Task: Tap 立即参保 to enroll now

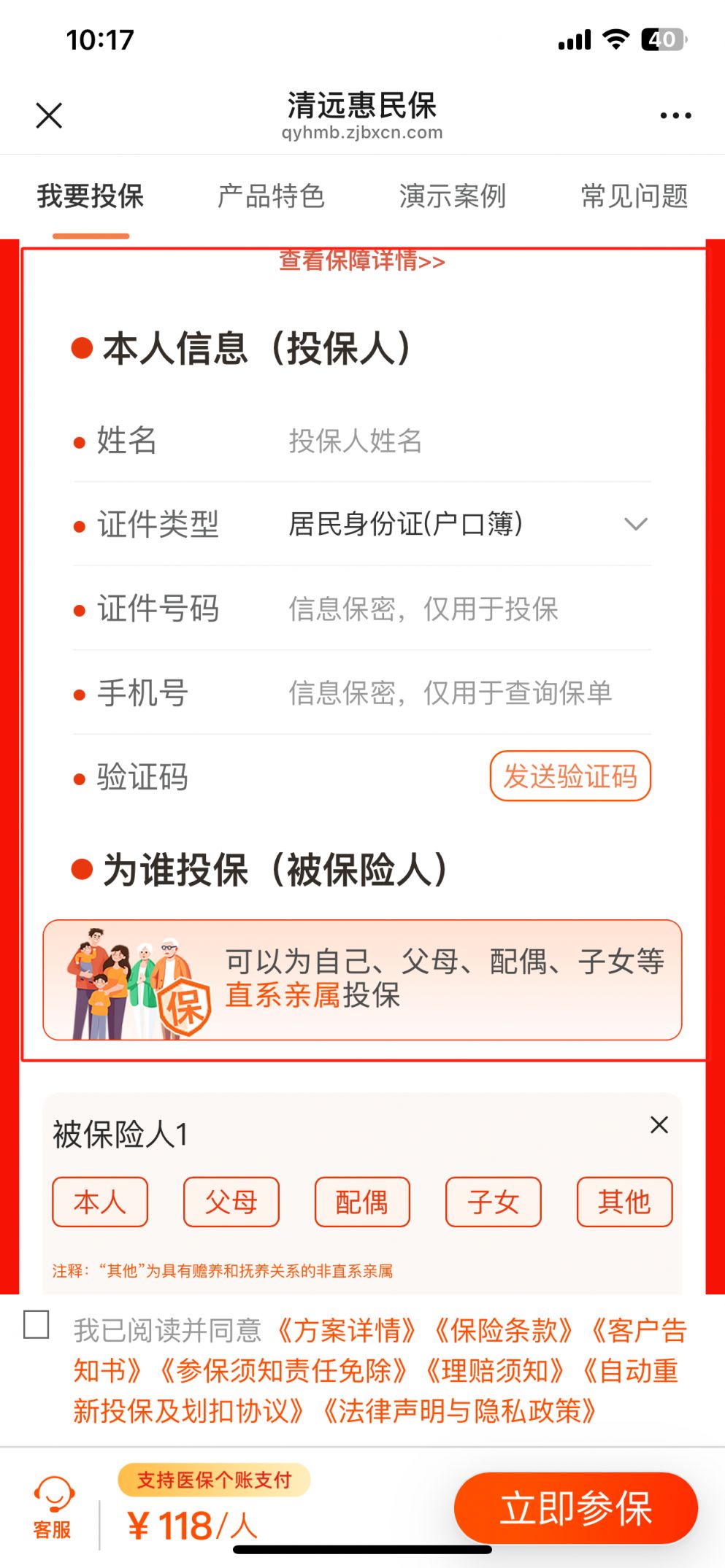Action: 575,1508
